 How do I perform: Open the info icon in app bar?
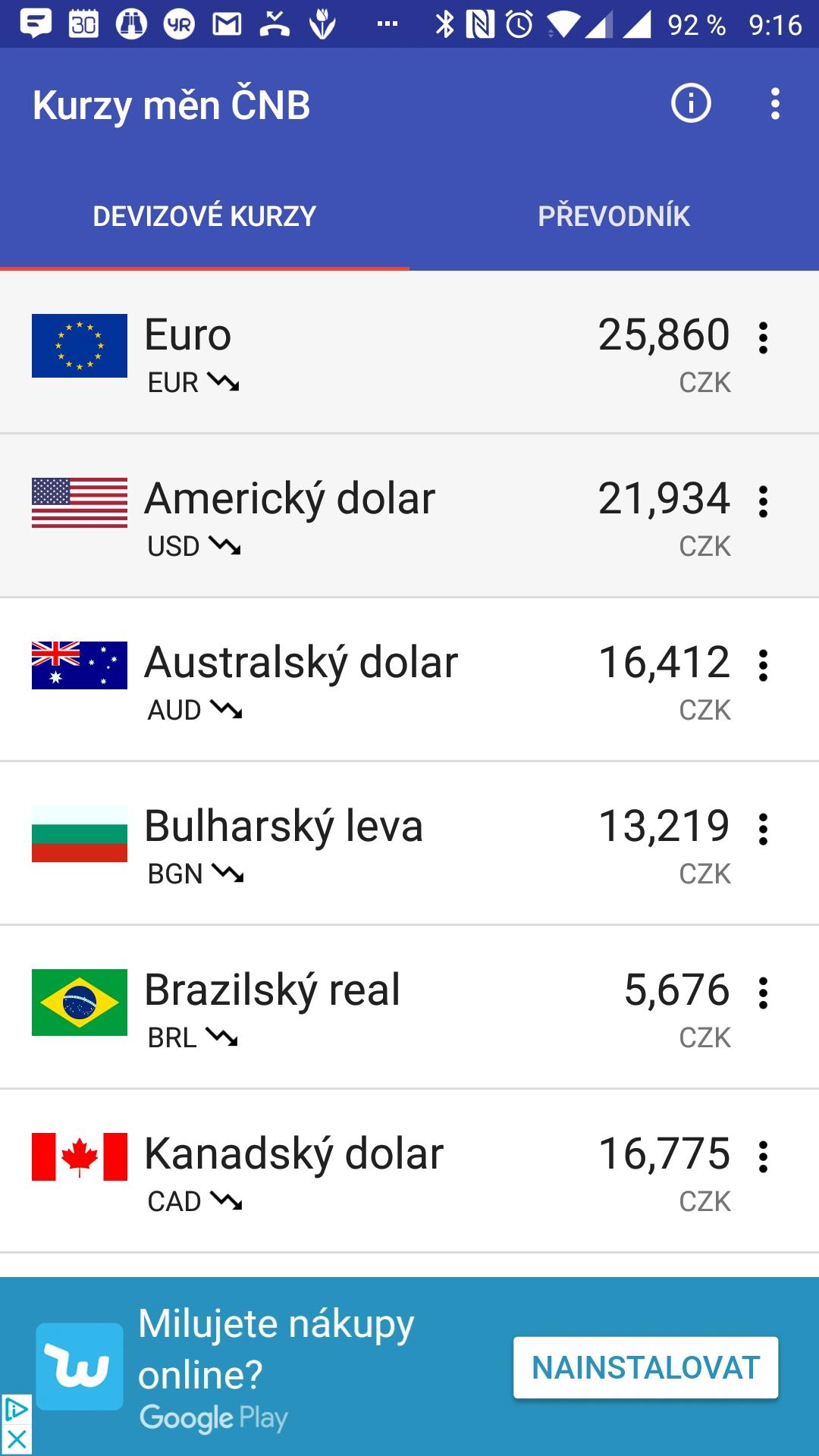pos(690,103)
